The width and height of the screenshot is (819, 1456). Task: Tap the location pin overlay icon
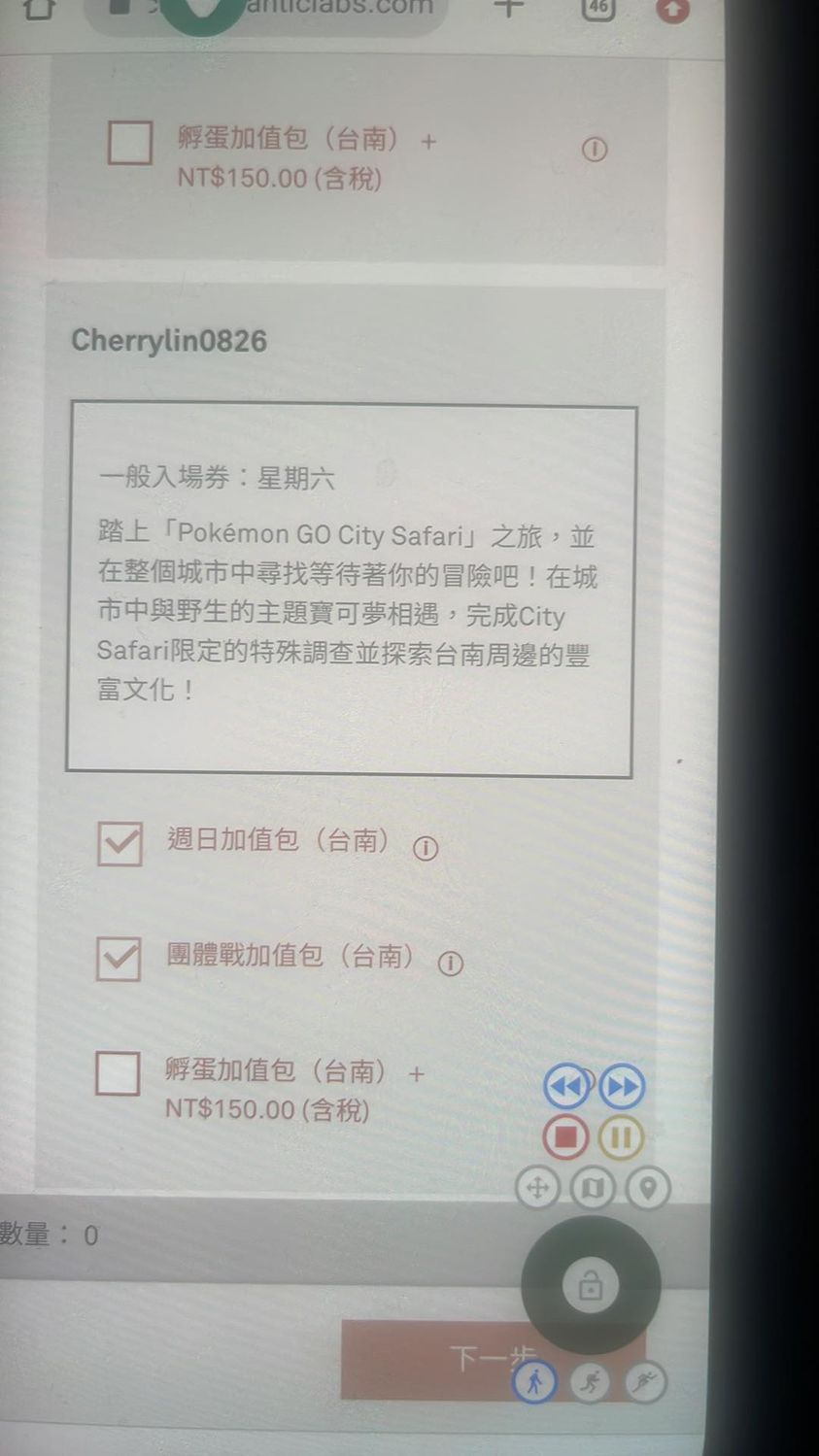click(648, 1187)
